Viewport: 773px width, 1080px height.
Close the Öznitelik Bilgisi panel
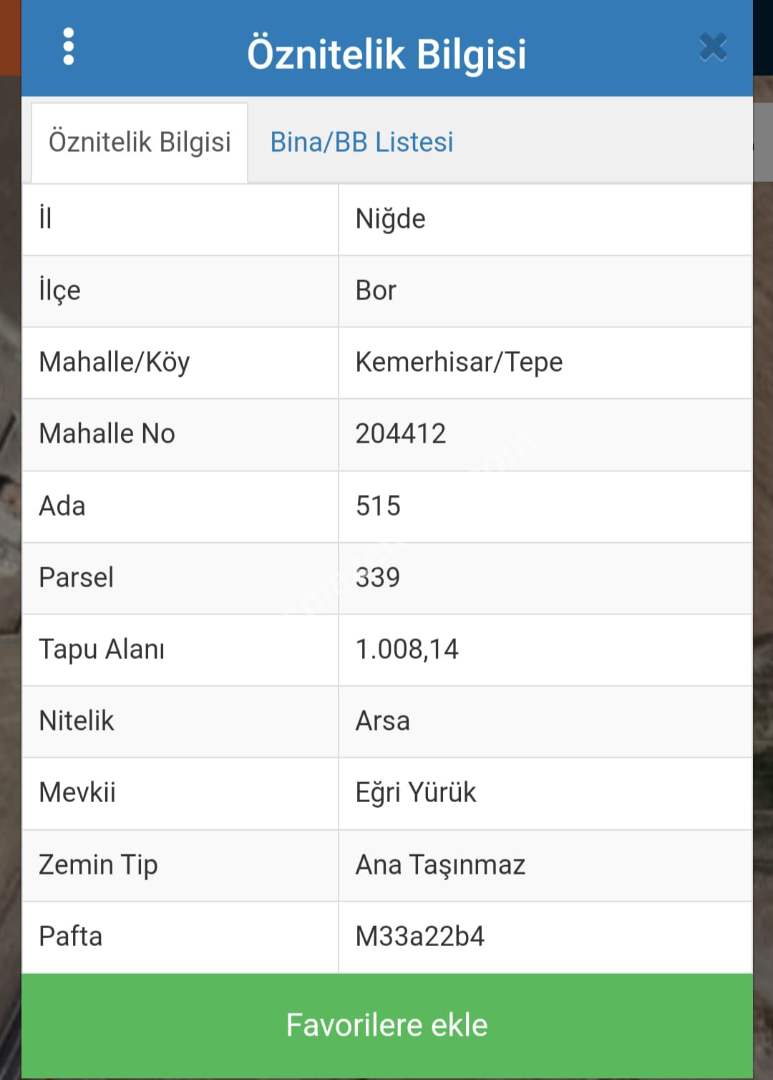point(712,47)
